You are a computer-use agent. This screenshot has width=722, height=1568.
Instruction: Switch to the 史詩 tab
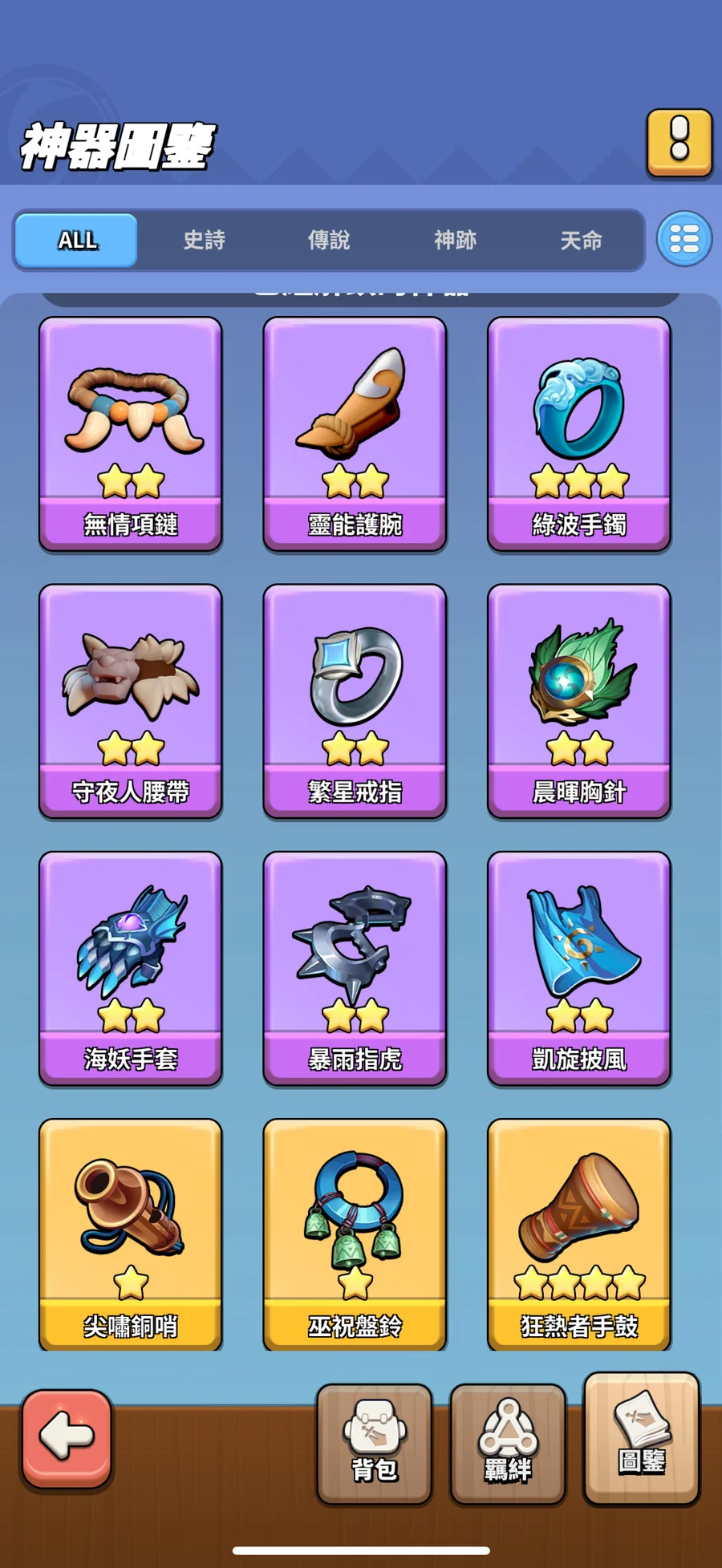(204, 240)
